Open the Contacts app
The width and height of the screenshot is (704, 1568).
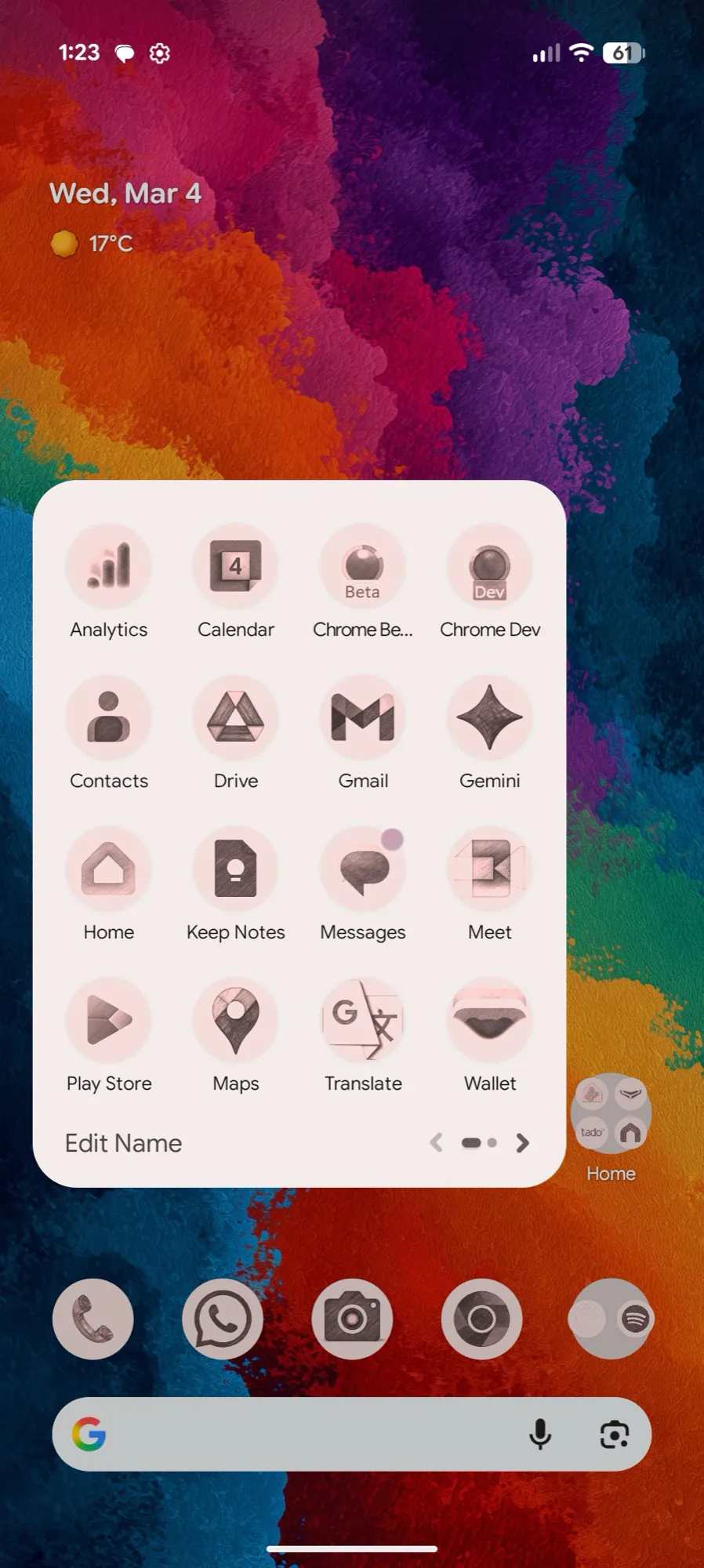pos(108,717)
